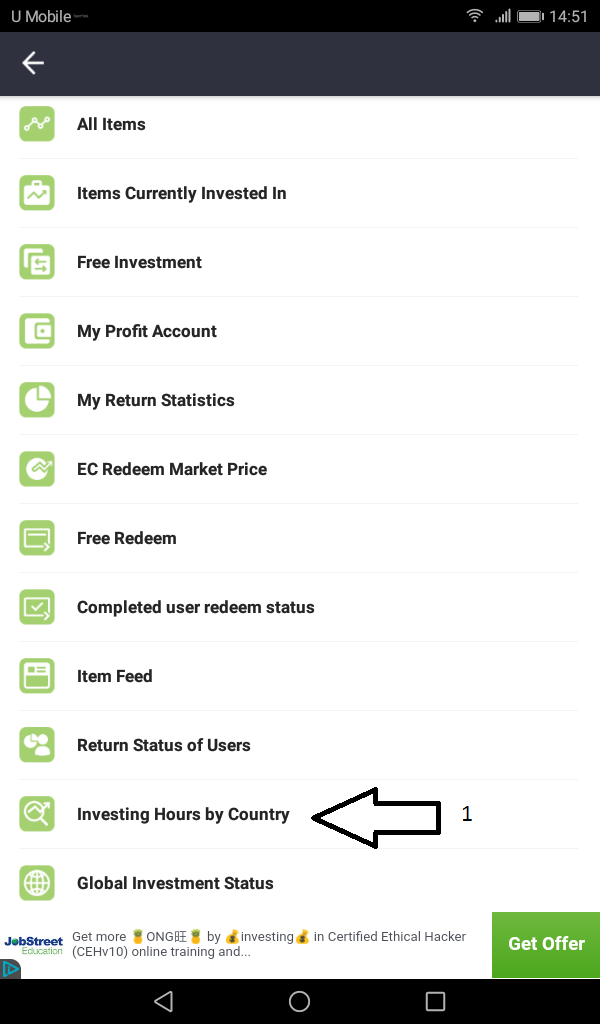Select Free Redeem
Screen dimensions: 600x1024
pos(126,538)
